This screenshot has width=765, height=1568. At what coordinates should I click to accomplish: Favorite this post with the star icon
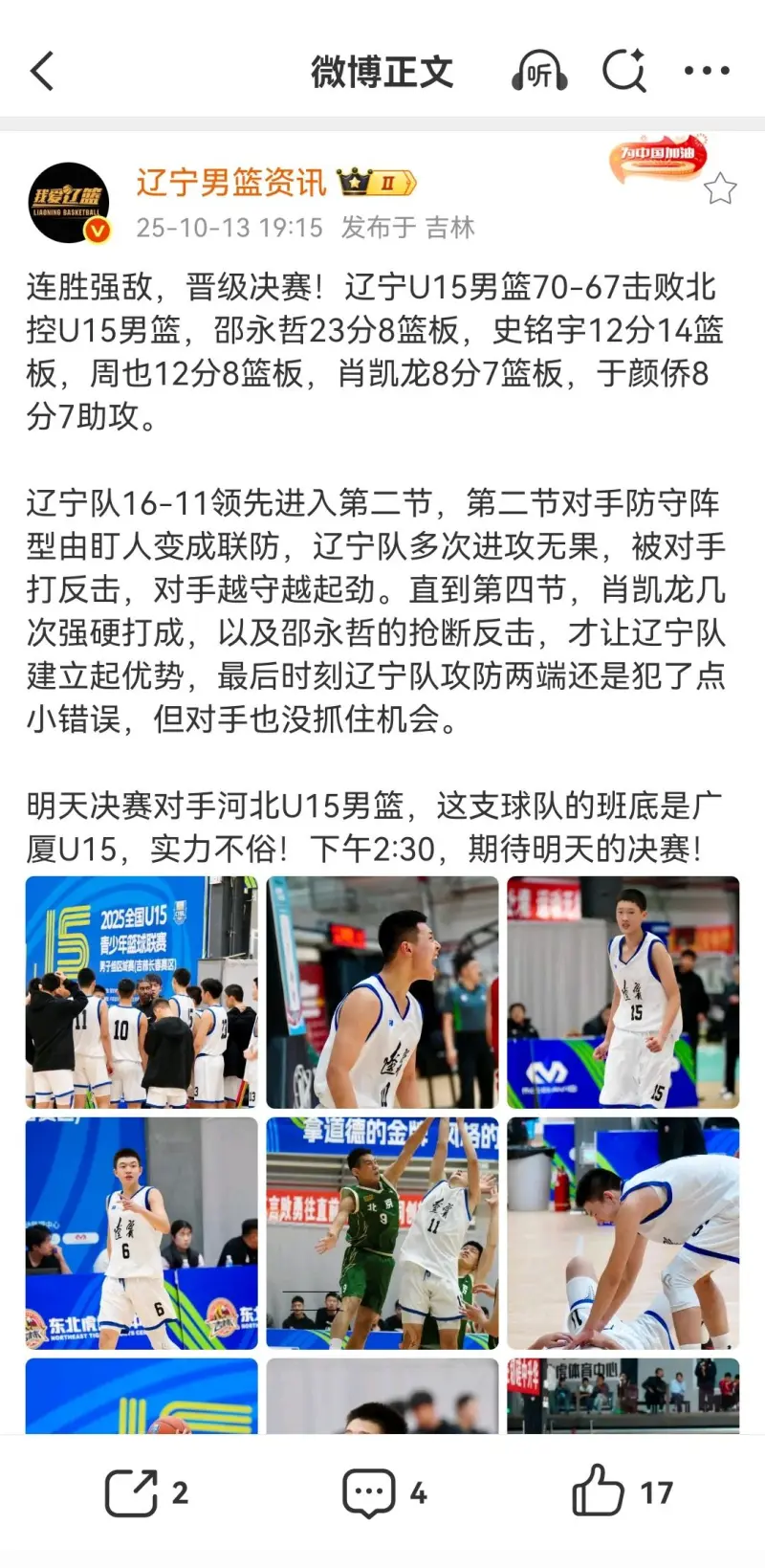click(x=719, y=189)
